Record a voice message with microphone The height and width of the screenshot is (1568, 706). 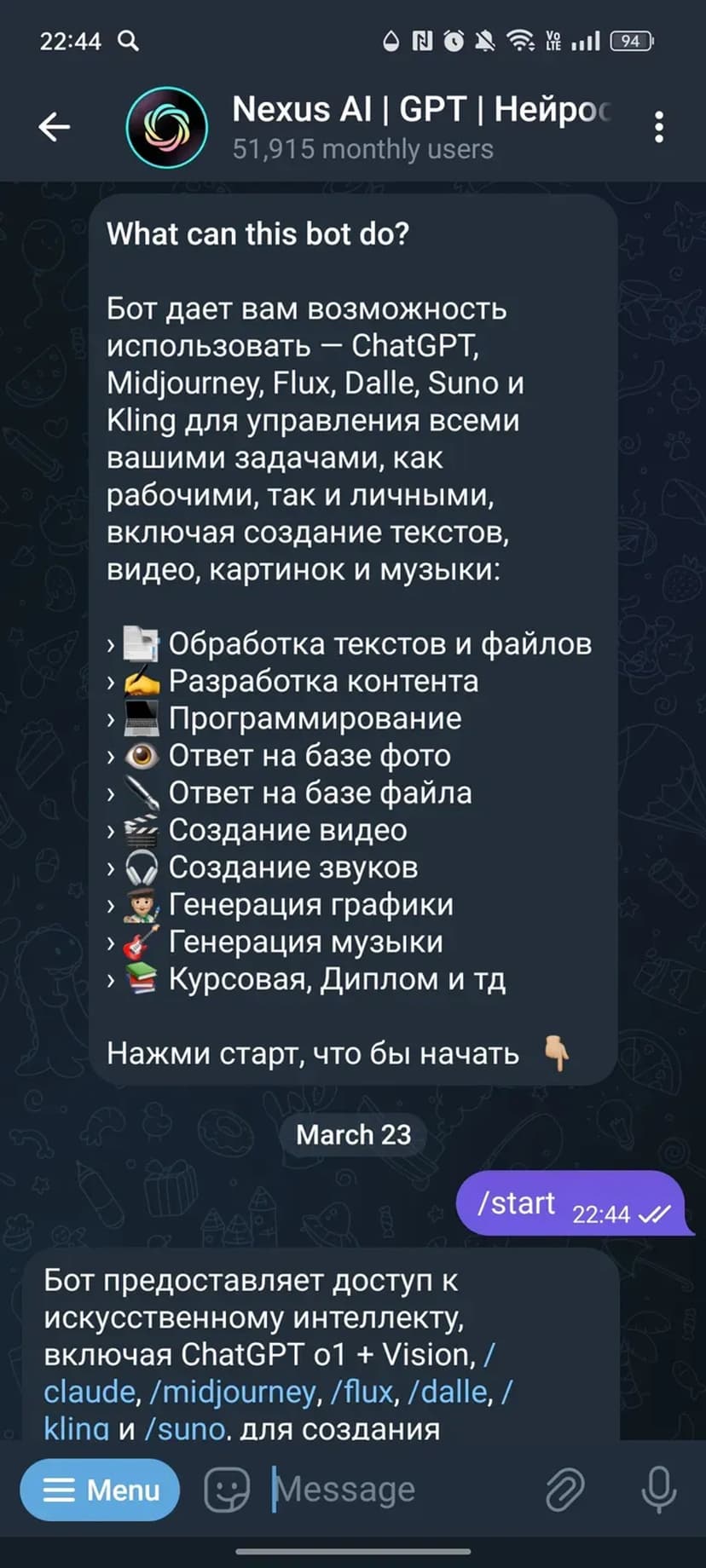tap(658, 1490)
